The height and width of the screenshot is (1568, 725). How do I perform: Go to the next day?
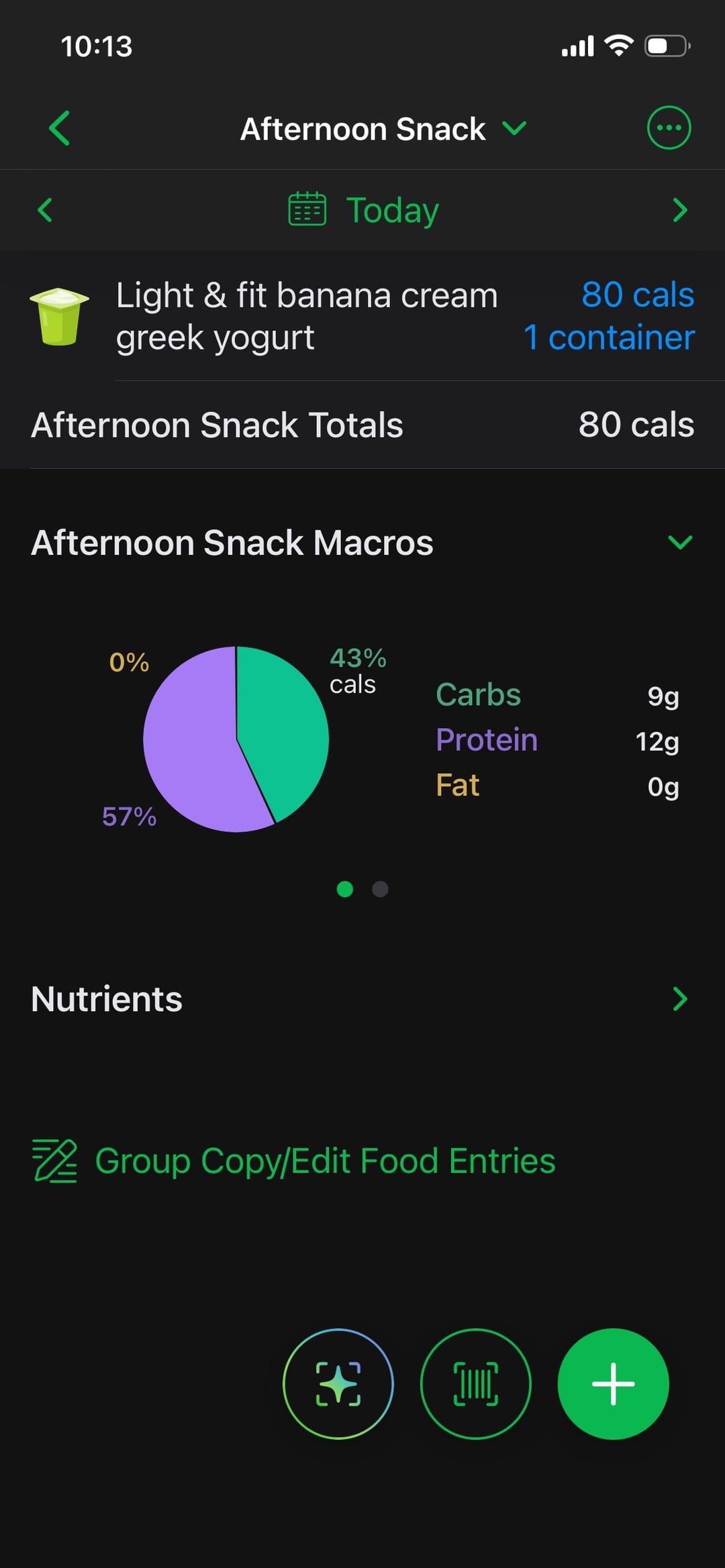(679, 210)
